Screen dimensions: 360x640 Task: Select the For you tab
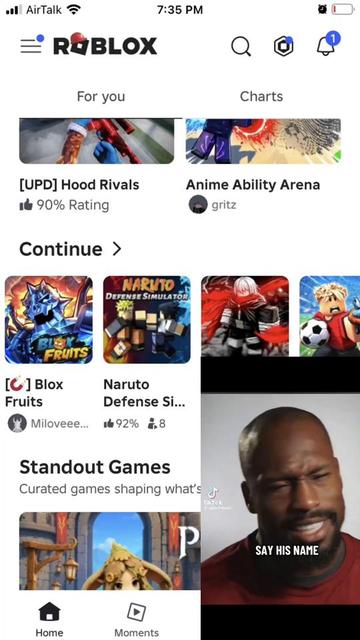tap(101, 97)
